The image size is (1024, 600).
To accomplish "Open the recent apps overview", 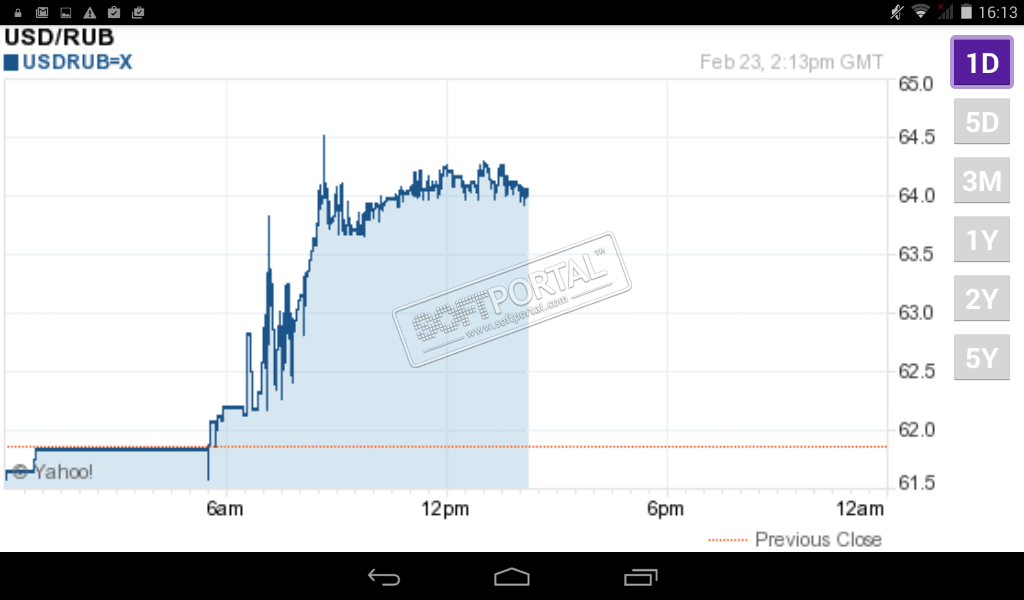I will pyautogui.click(x=640, y=577).
